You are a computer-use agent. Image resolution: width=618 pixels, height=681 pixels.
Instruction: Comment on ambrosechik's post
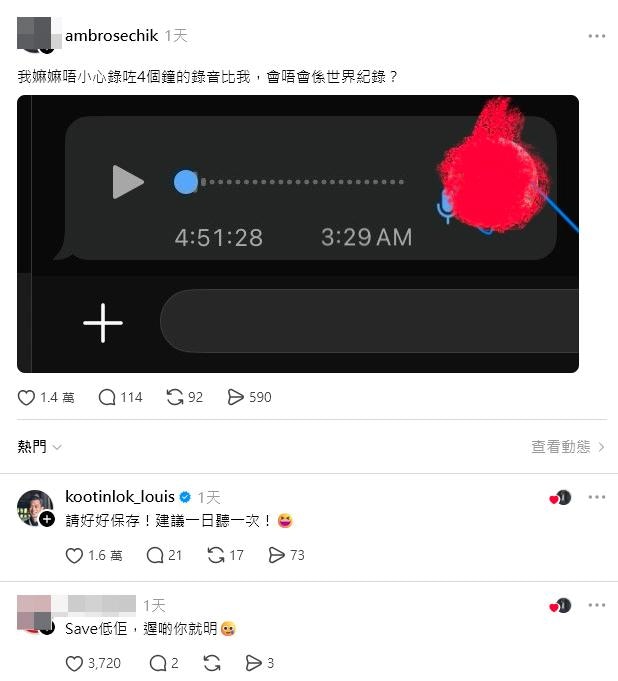(x=107, y=398)
